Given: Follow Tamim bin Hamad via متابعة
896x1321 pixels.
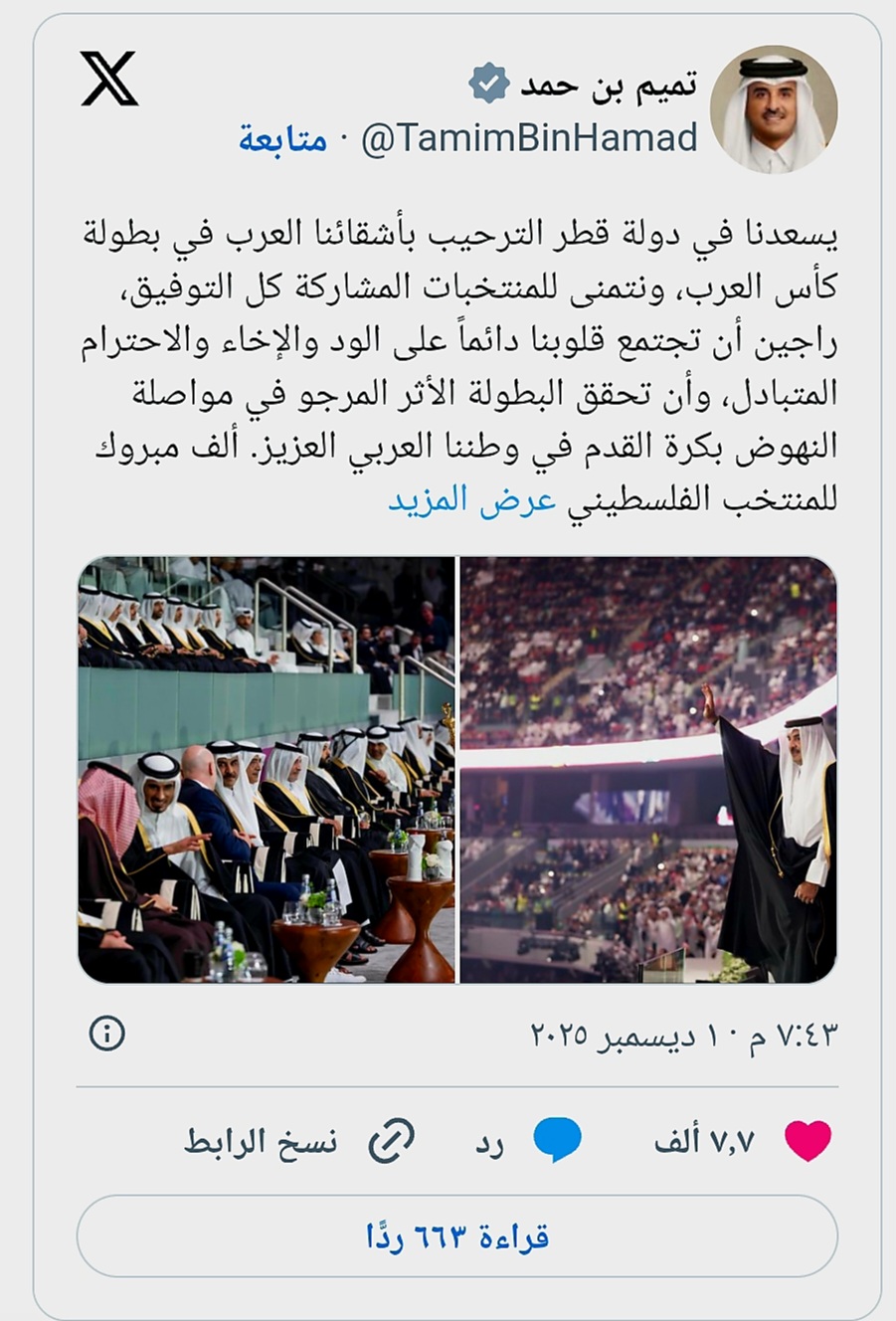Looking at the screenshot, I should (x=282, y=139).
